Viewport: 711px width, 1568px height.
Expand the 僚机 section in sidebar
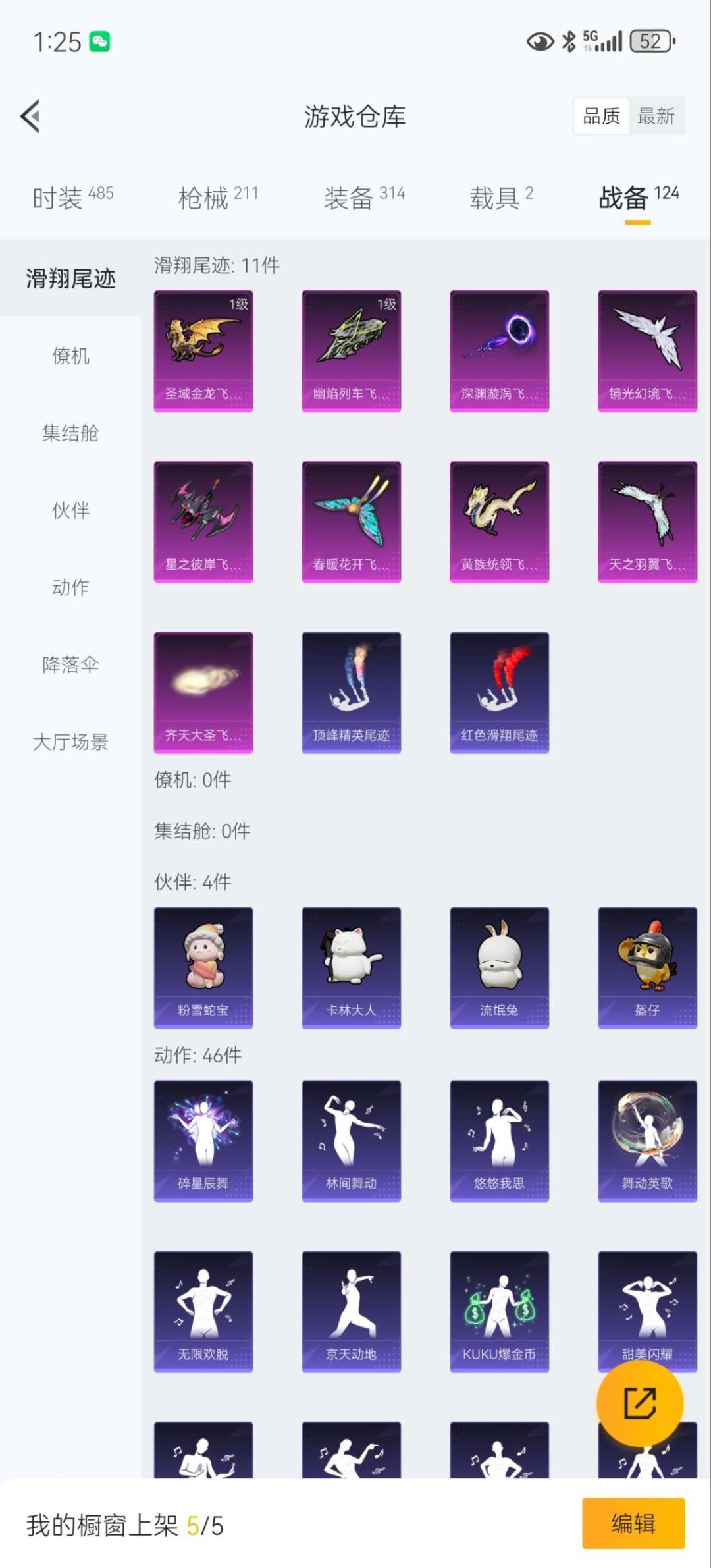(x=70, y=356)
